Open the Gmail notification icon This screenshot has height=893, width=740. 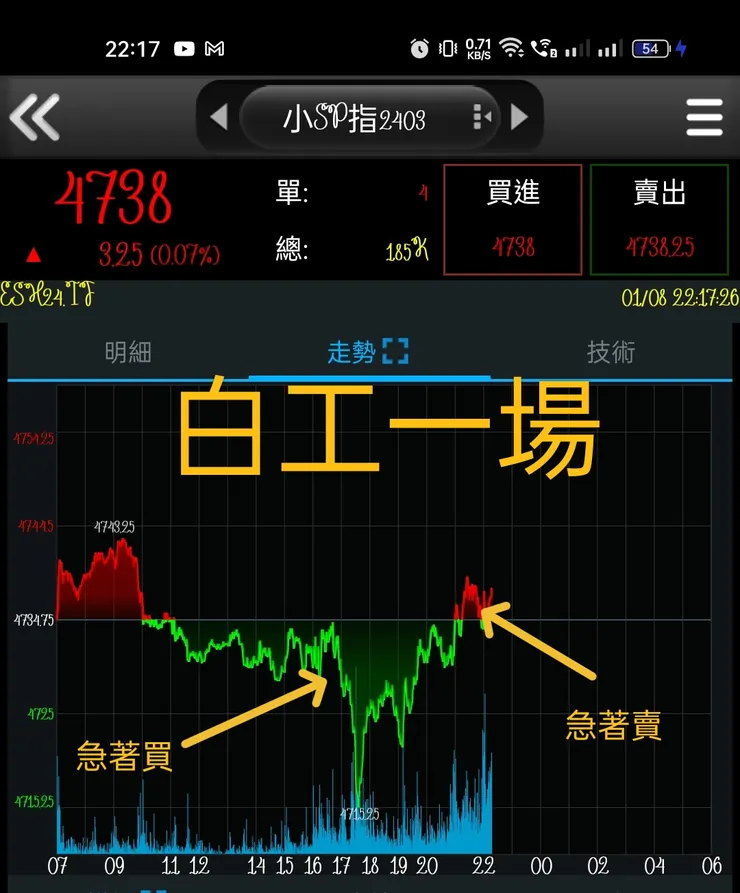click(x=213, y=47)
